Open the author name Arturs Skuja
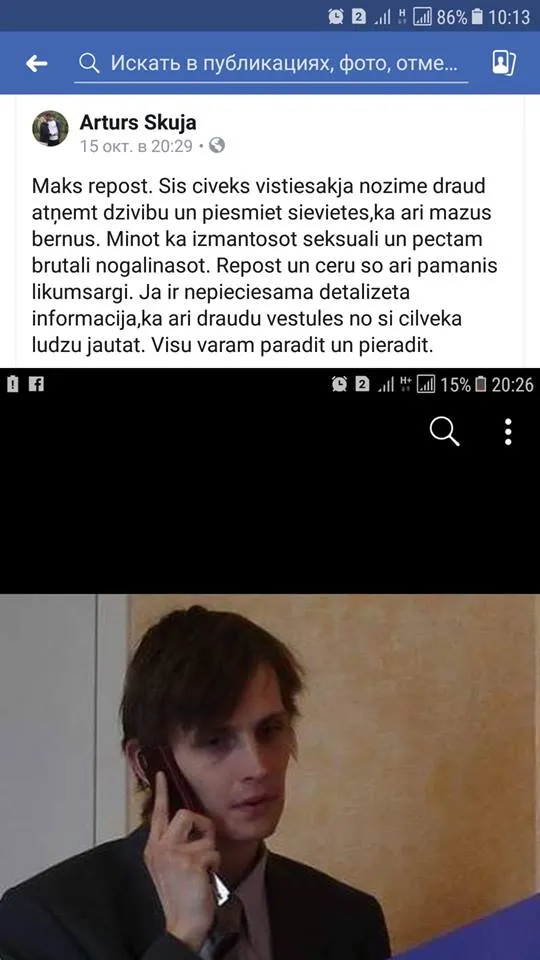The width and height of the screenshot is (540, 960). pos(138,122)
